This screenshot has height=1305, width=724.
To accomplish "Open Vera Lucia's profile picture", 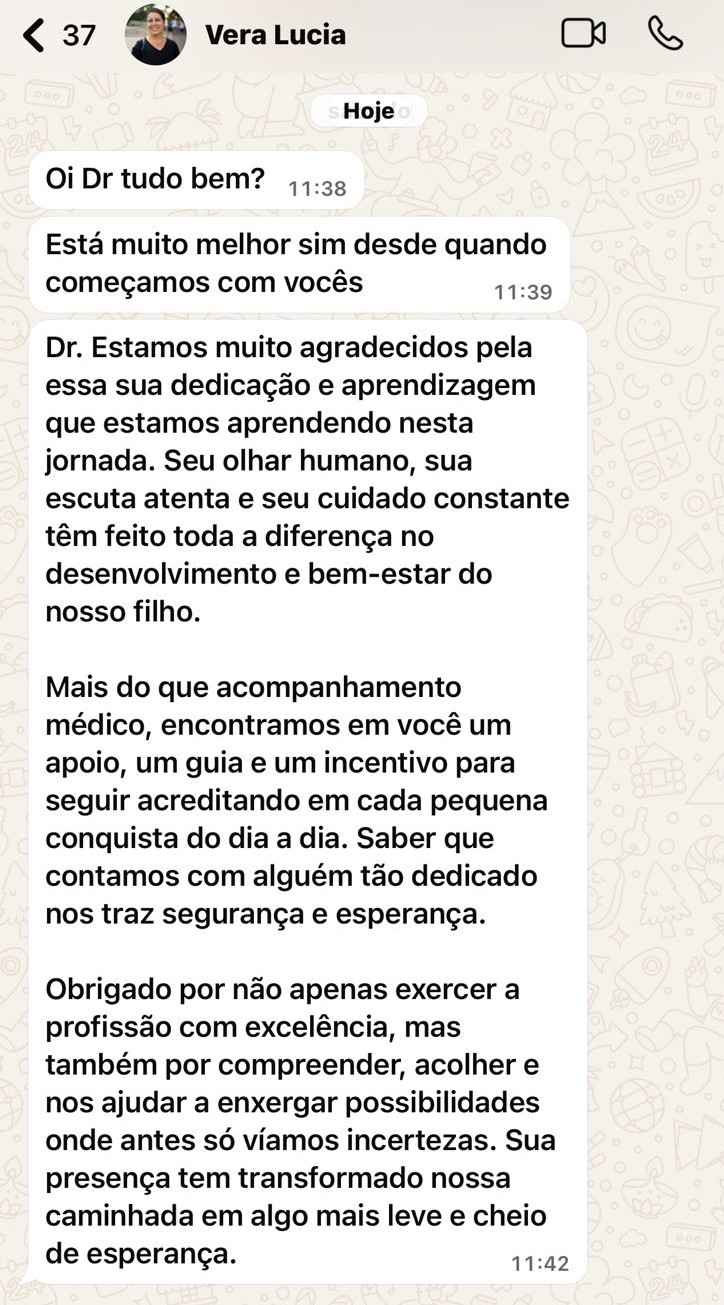I will click(155, 32).
